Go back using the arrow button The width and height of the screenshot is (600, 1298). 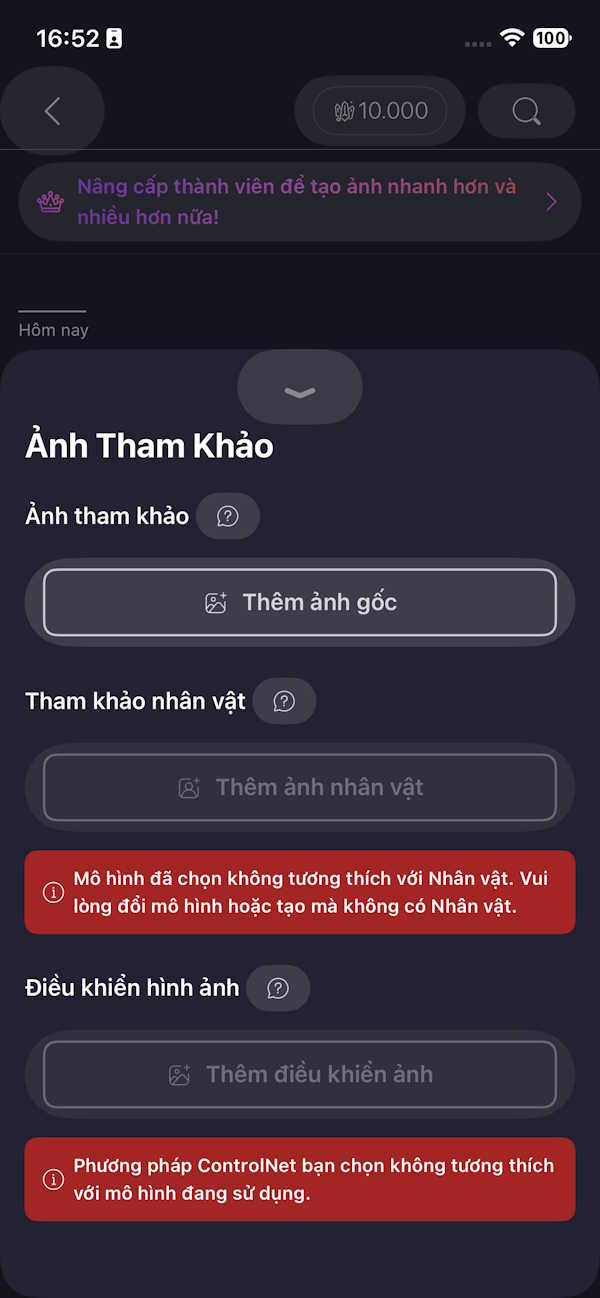pos(52,111)
